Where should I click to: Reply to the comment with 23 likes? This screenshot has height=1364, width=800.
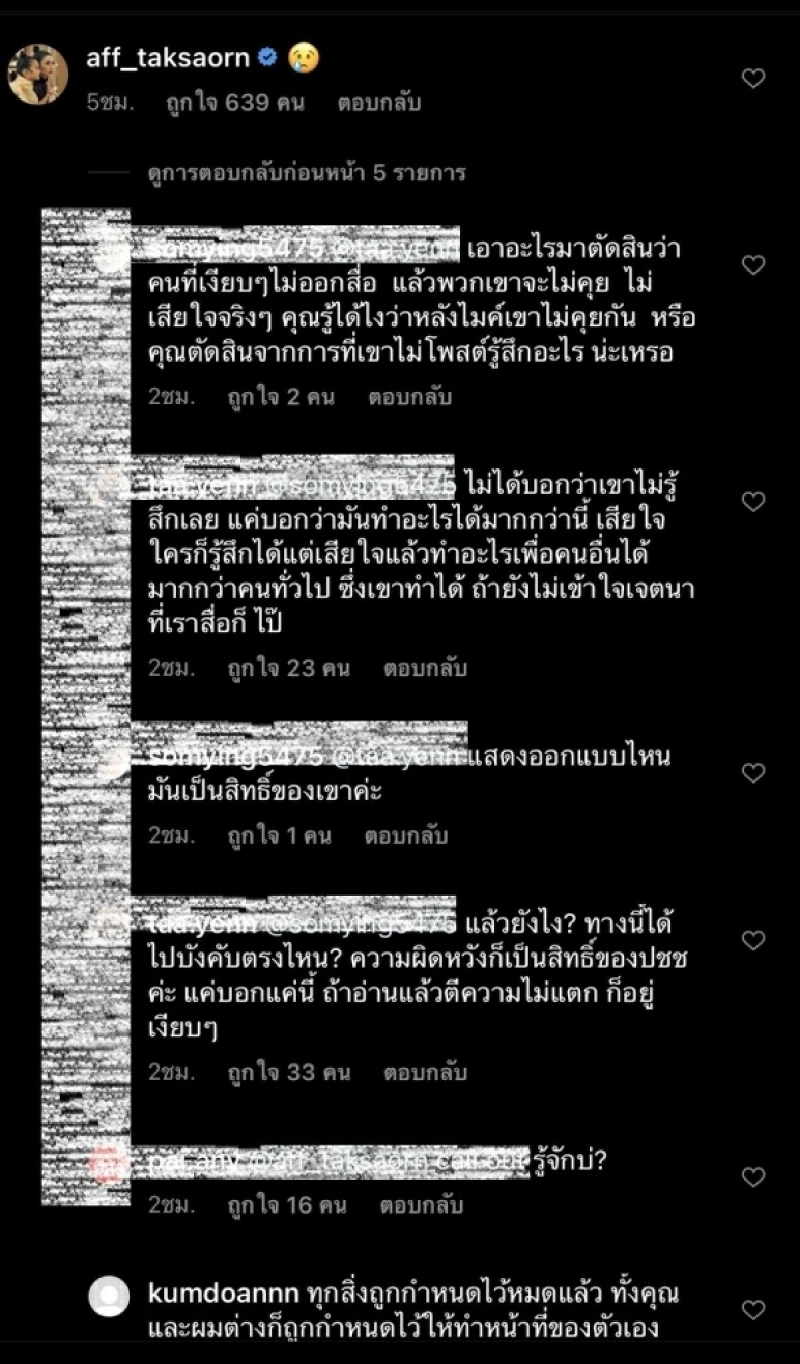click(425, 668)
